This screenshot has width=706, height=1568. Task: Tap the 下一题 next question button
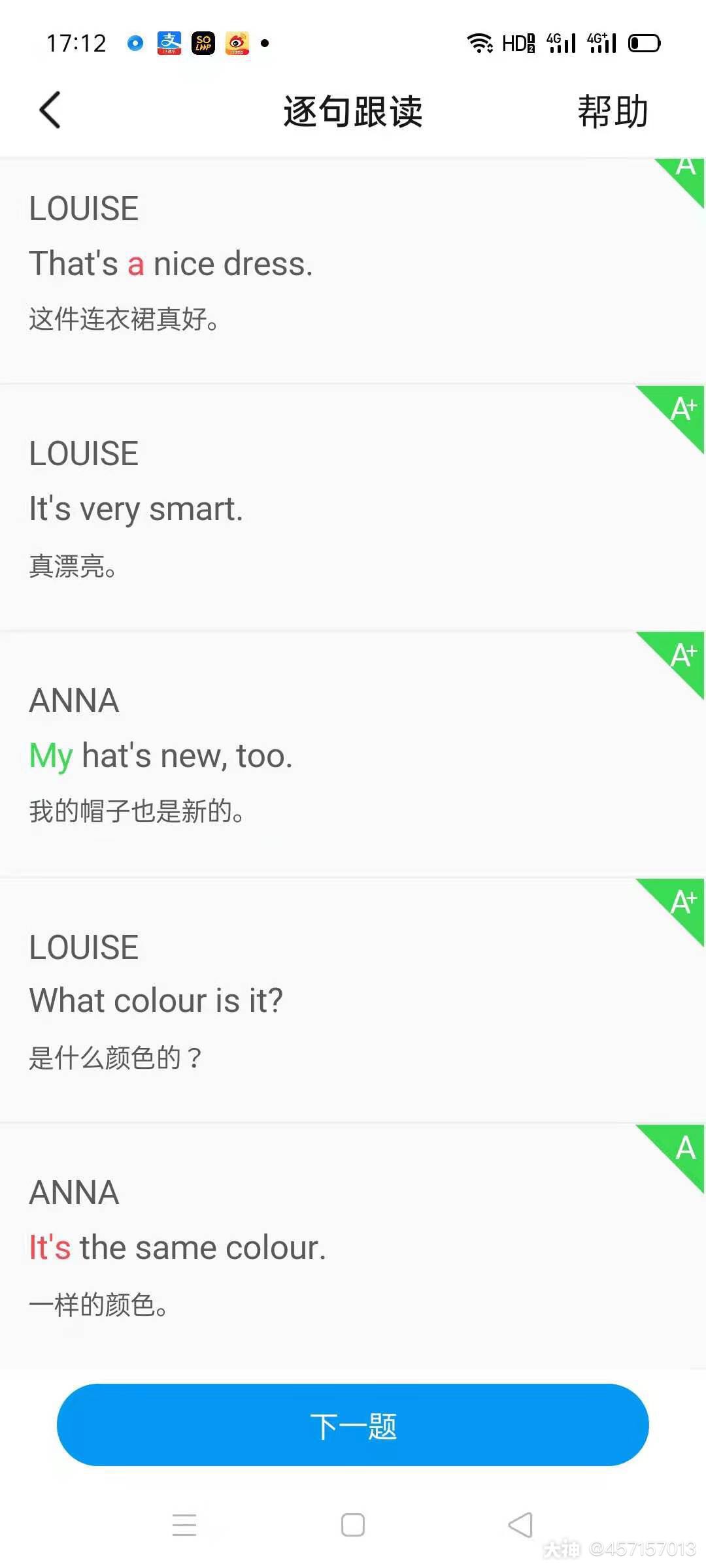pos(353,1426)
